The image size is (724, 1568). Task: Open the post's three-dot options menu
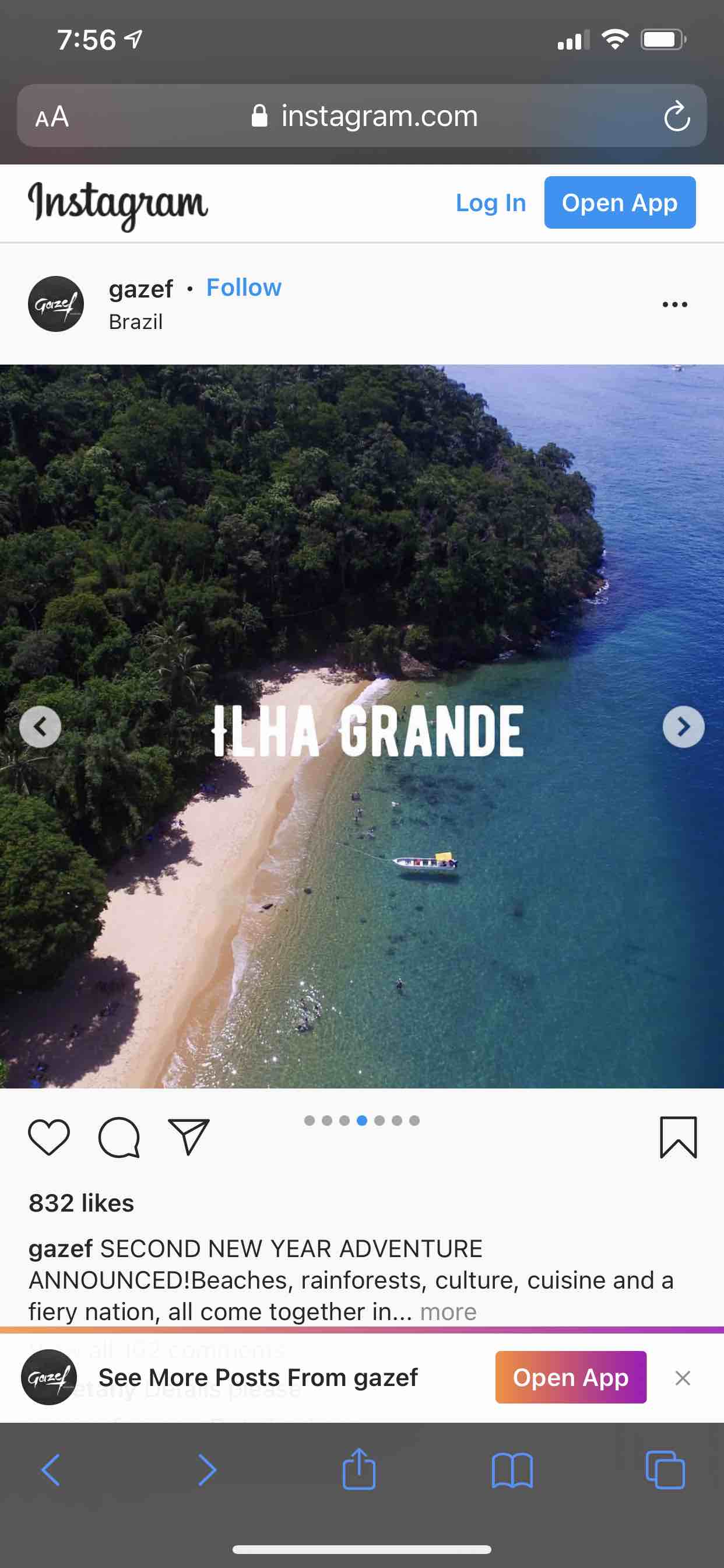click(674, 304)
